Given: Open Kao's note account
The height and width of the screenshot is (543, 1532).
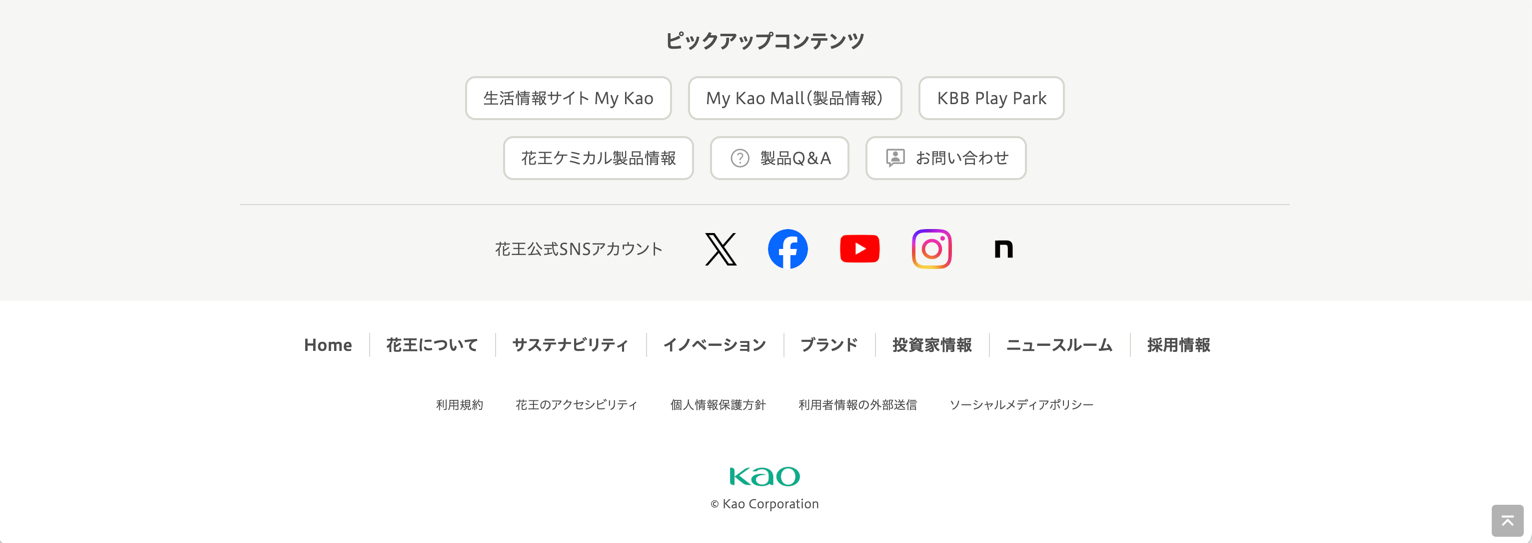Looking at the screenshot, I should tap(1003, 249).
